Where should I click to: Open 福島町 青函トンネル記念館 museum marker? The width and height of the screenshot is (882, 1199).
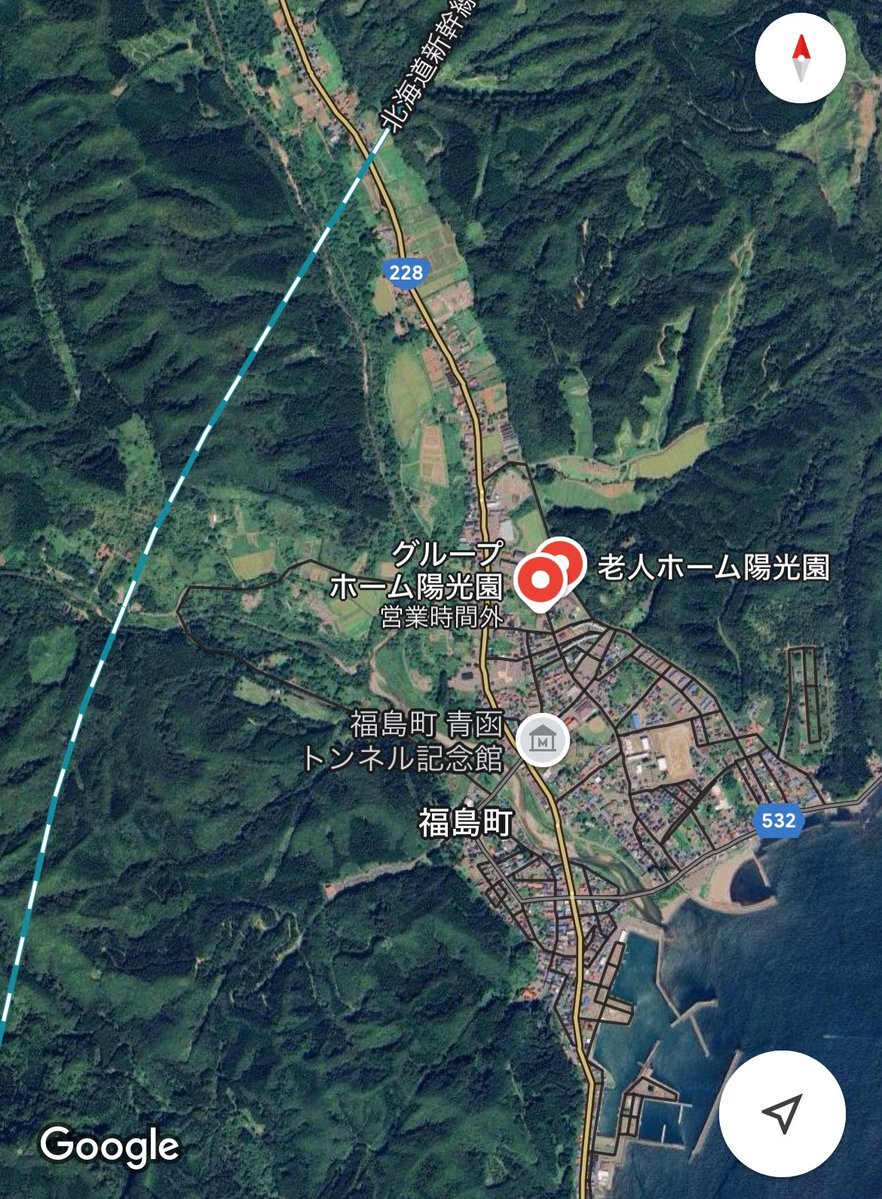pos(543,742)
